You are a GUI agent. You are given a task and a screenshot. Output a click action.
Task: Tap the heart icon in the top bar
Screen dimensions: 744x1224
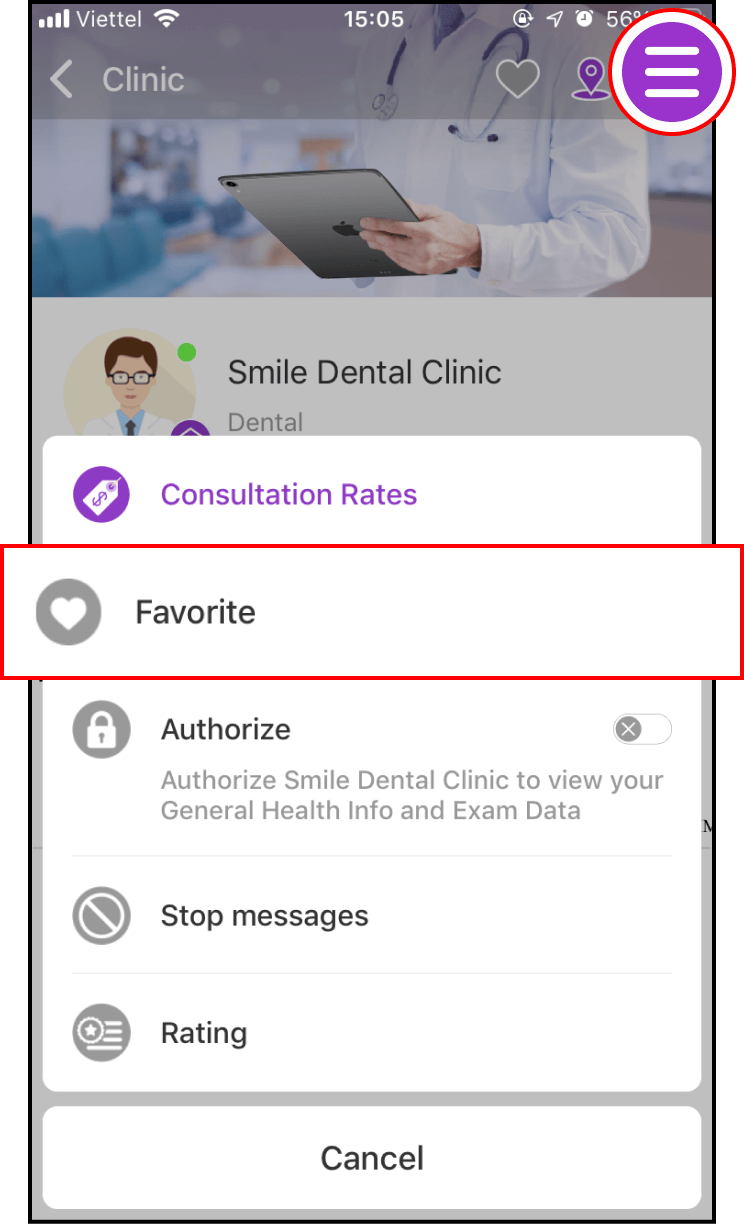click(518, 79)
